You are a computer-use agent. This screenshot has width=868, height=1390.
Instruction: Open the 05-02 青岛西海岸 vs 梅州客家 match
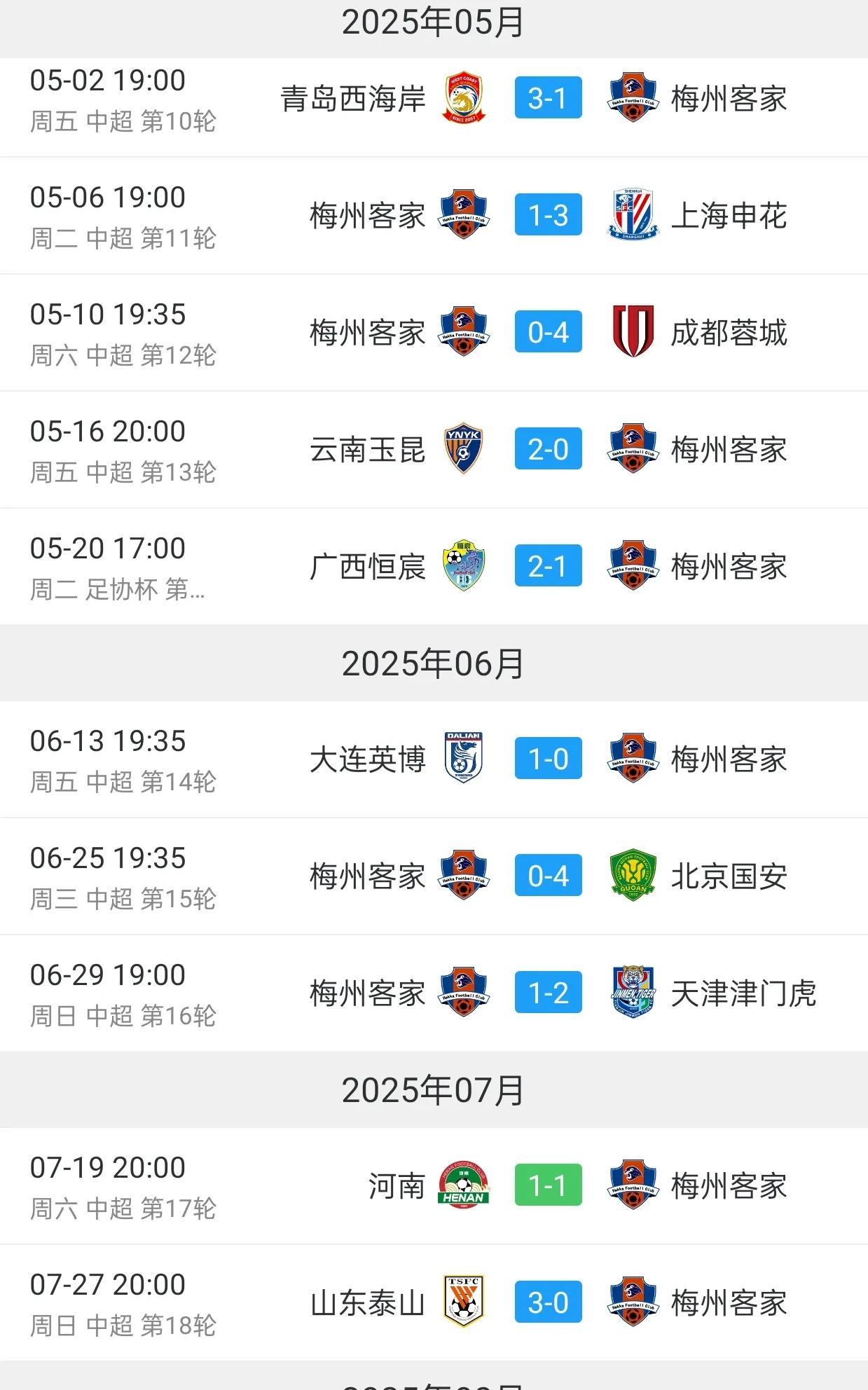548,99
